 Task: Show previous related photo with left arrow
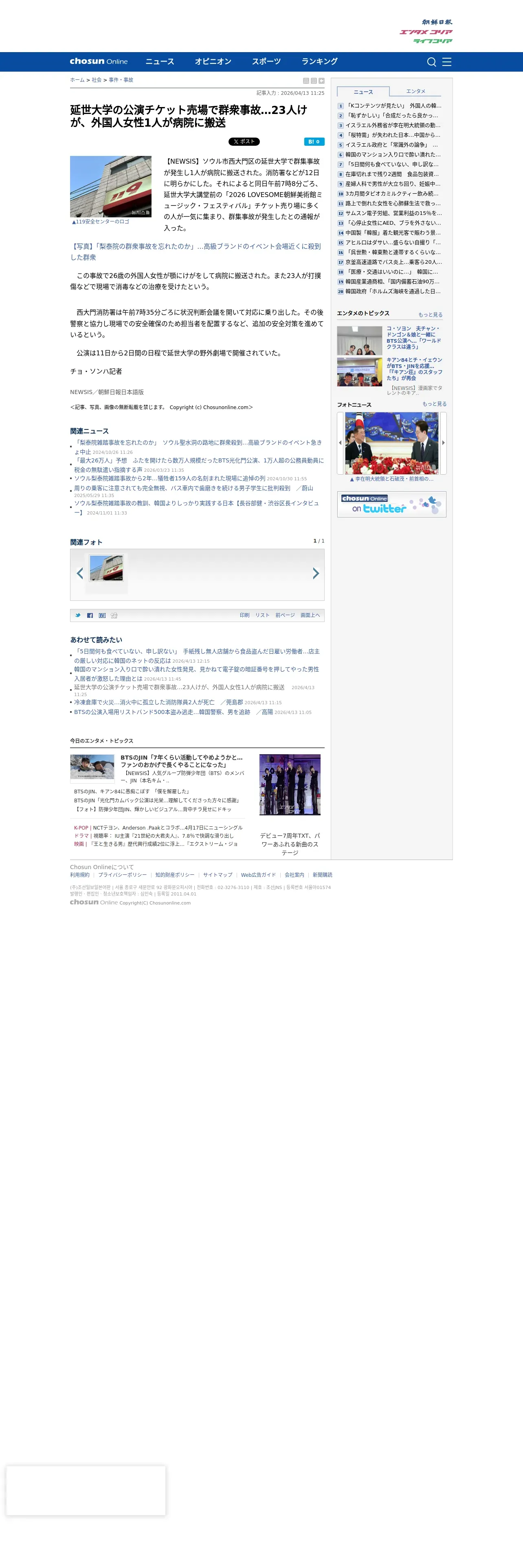pos(80,574)
